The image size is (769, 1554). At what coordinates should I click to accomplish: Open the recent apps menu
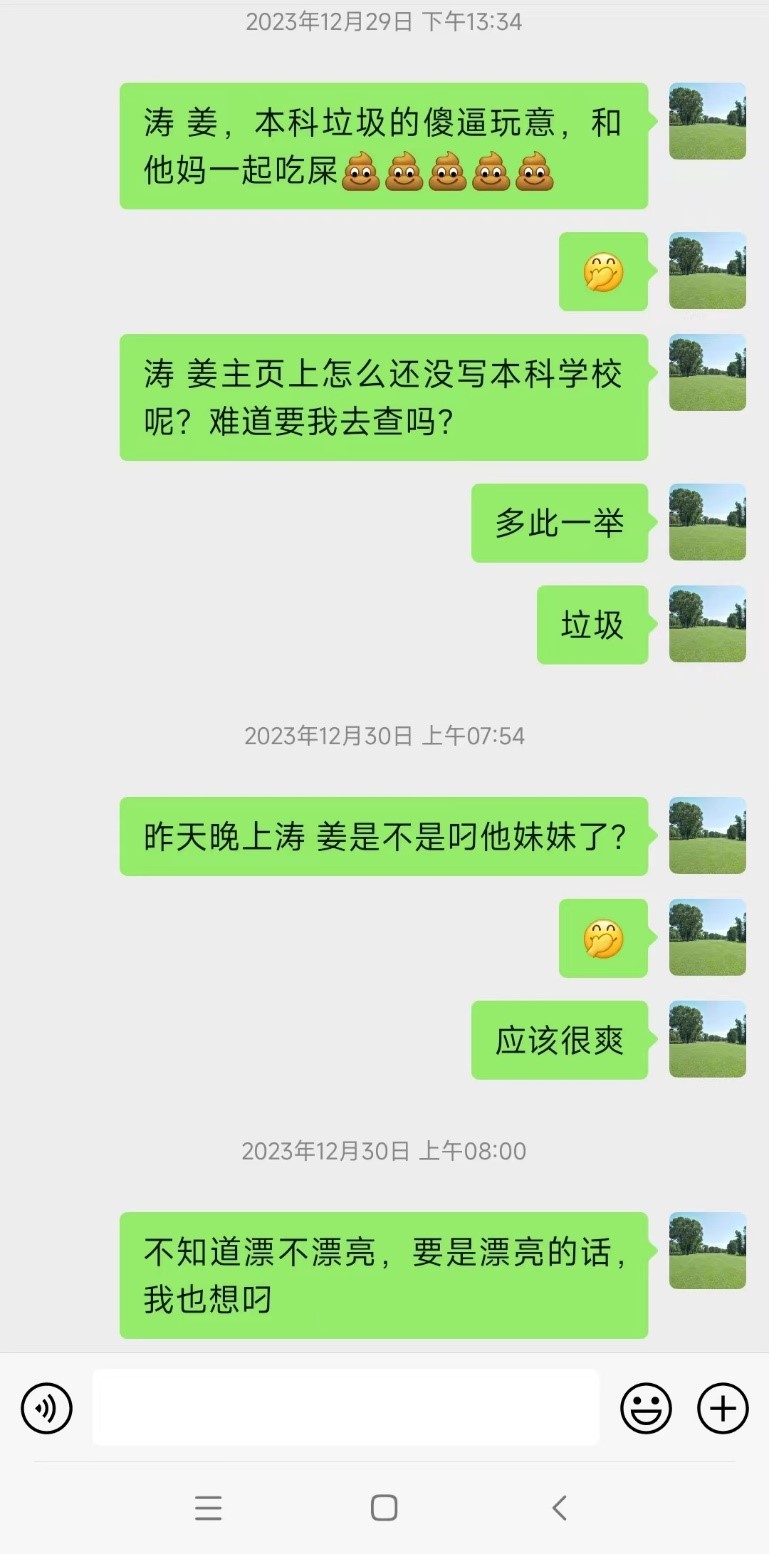(x=208, y=1507)
